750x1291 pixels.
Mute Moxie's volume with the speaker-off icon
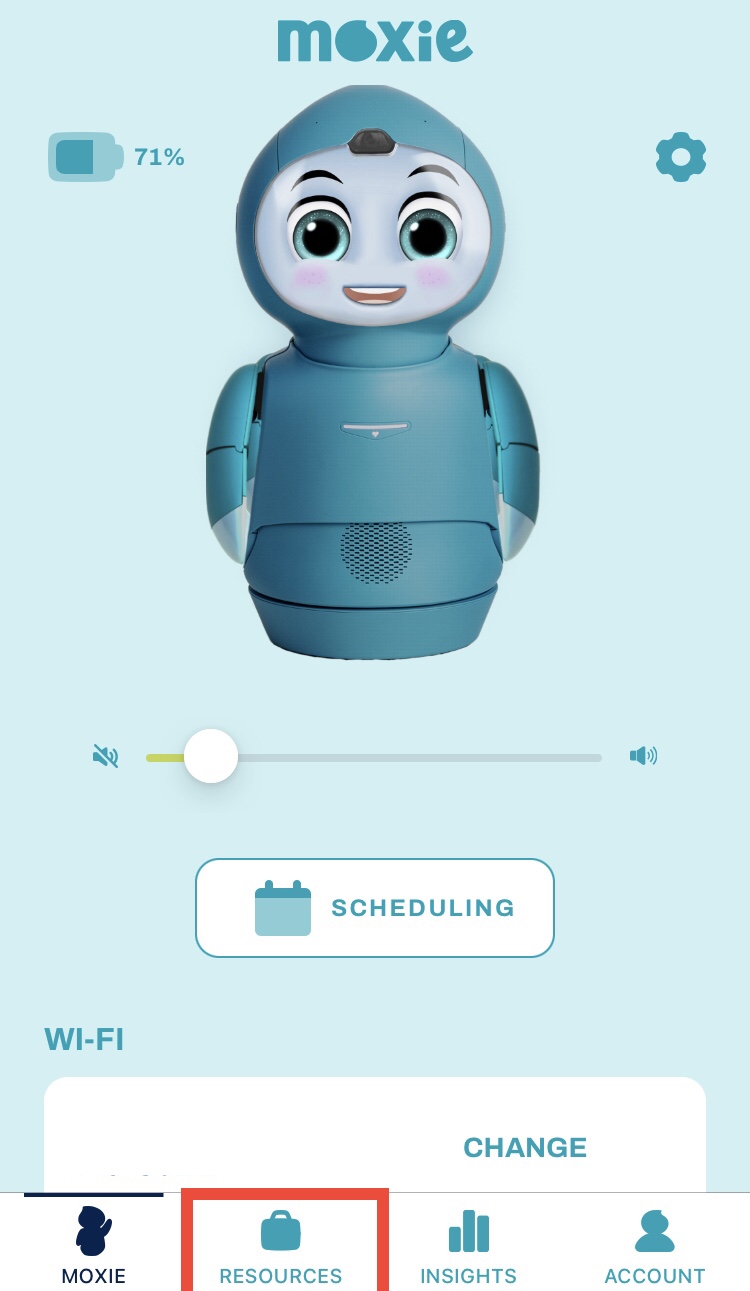click(105, 756)
